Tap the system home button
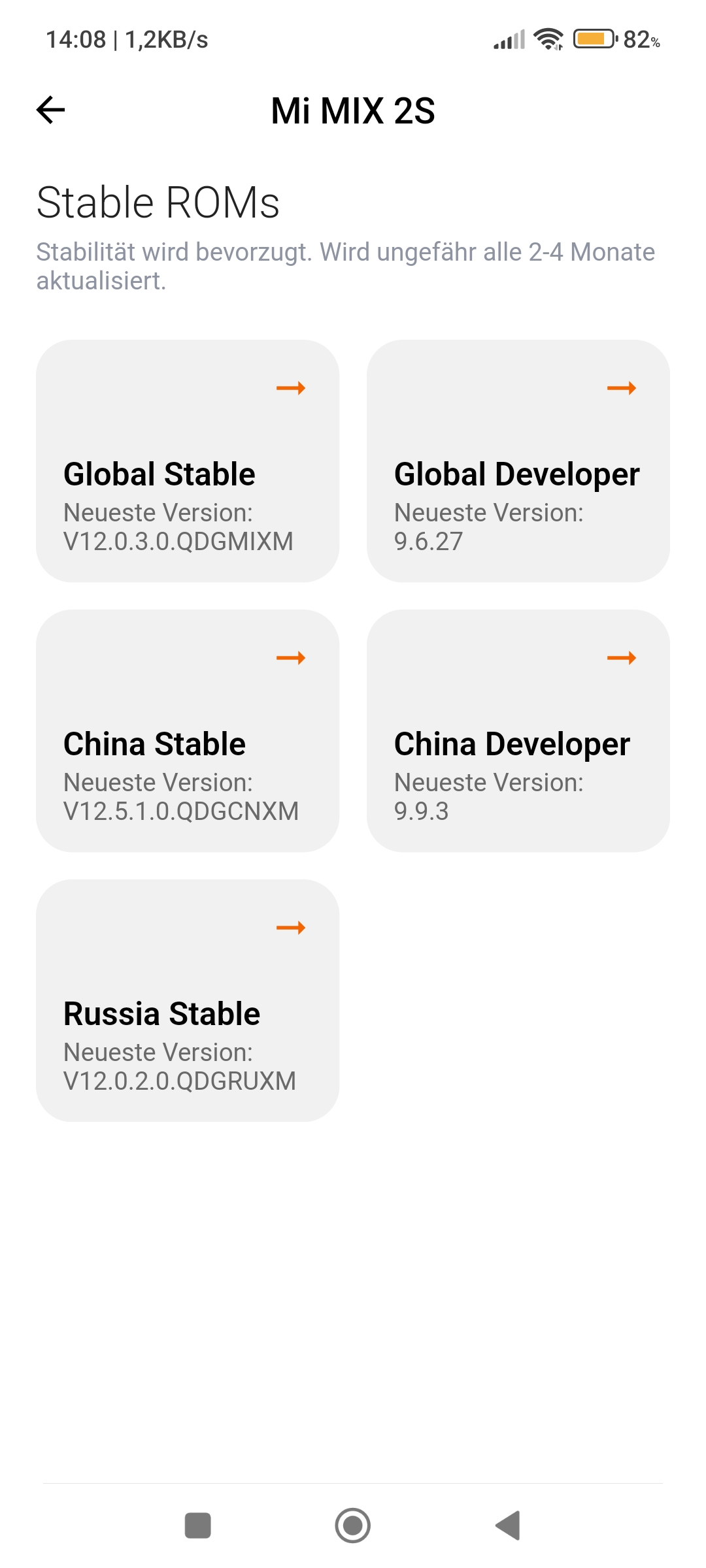 [x=353, y=1526]
